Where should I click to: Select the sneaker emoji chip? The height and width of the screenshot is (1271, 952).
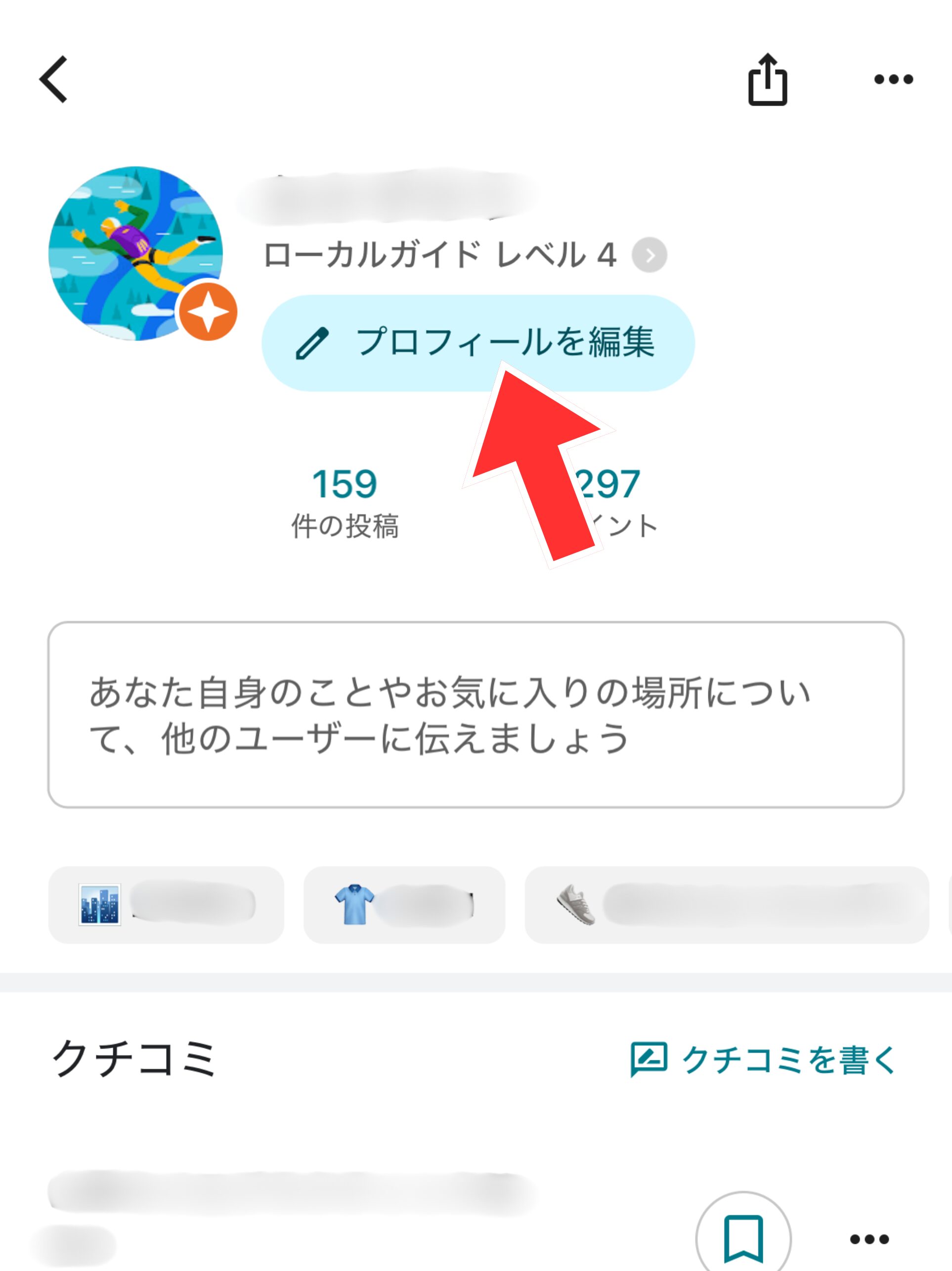click(x=726, y=904)
